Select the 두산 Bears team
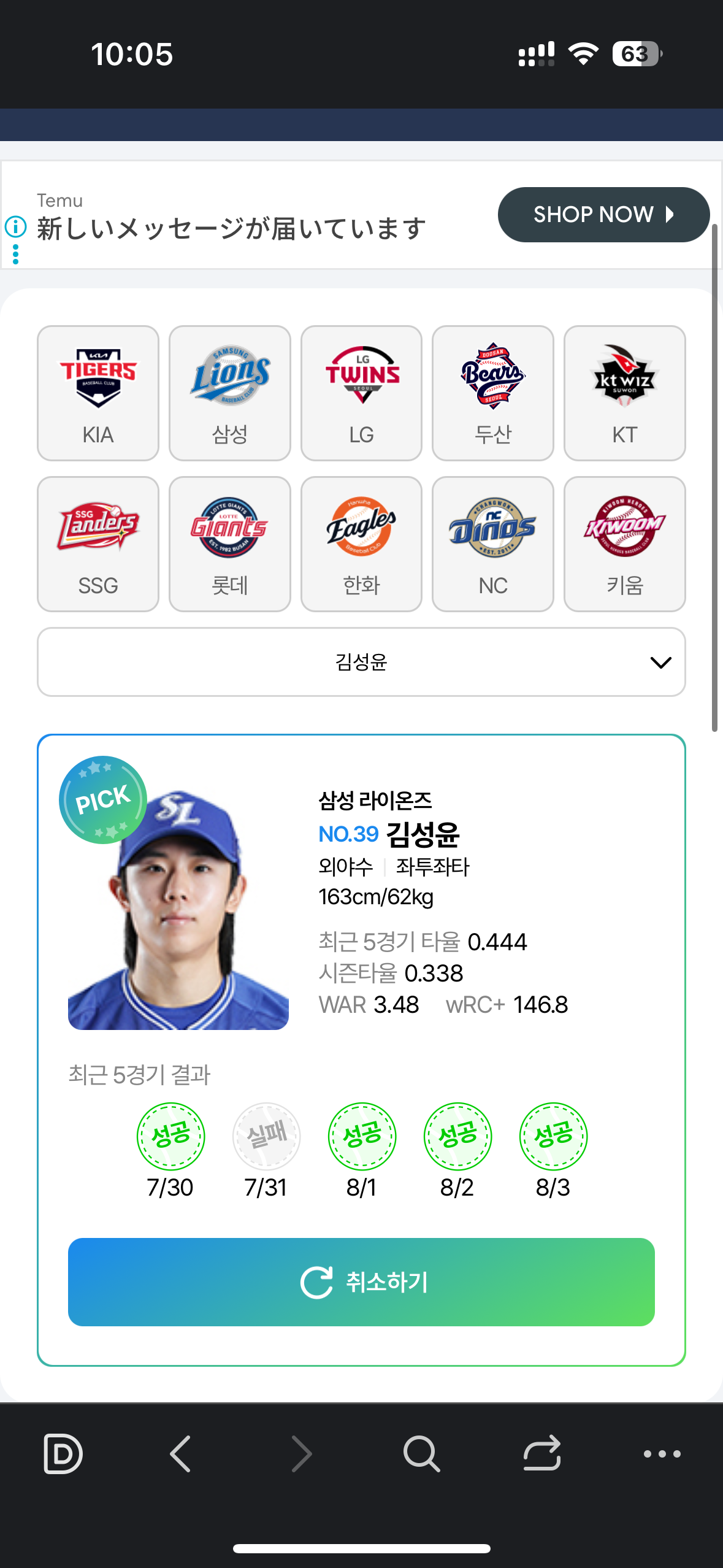 (493, 393)
